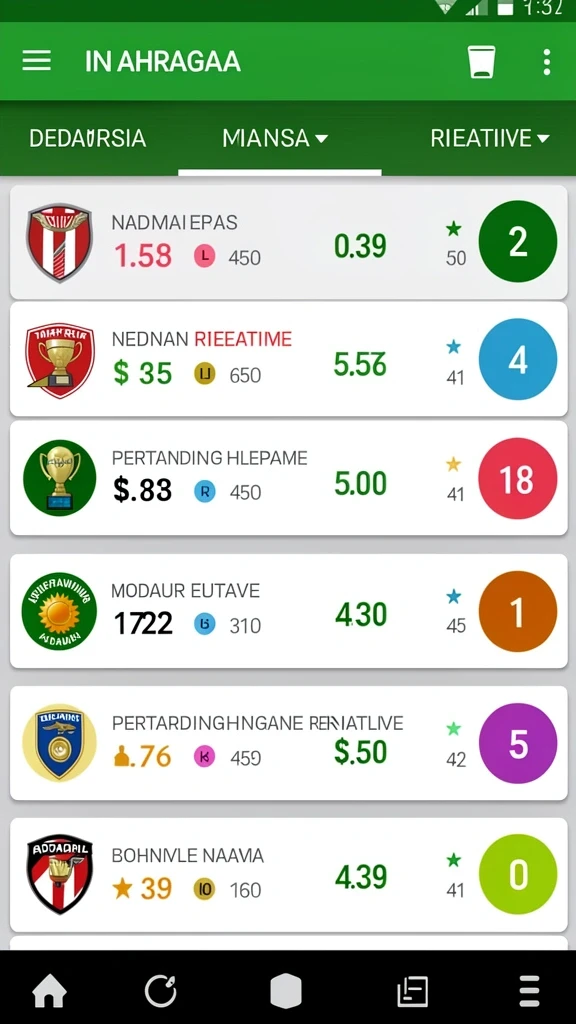The width and height of the screenshot is (576, 1024).
Task: Switch to the DEDAIRSIA tab
Action: 88,138
